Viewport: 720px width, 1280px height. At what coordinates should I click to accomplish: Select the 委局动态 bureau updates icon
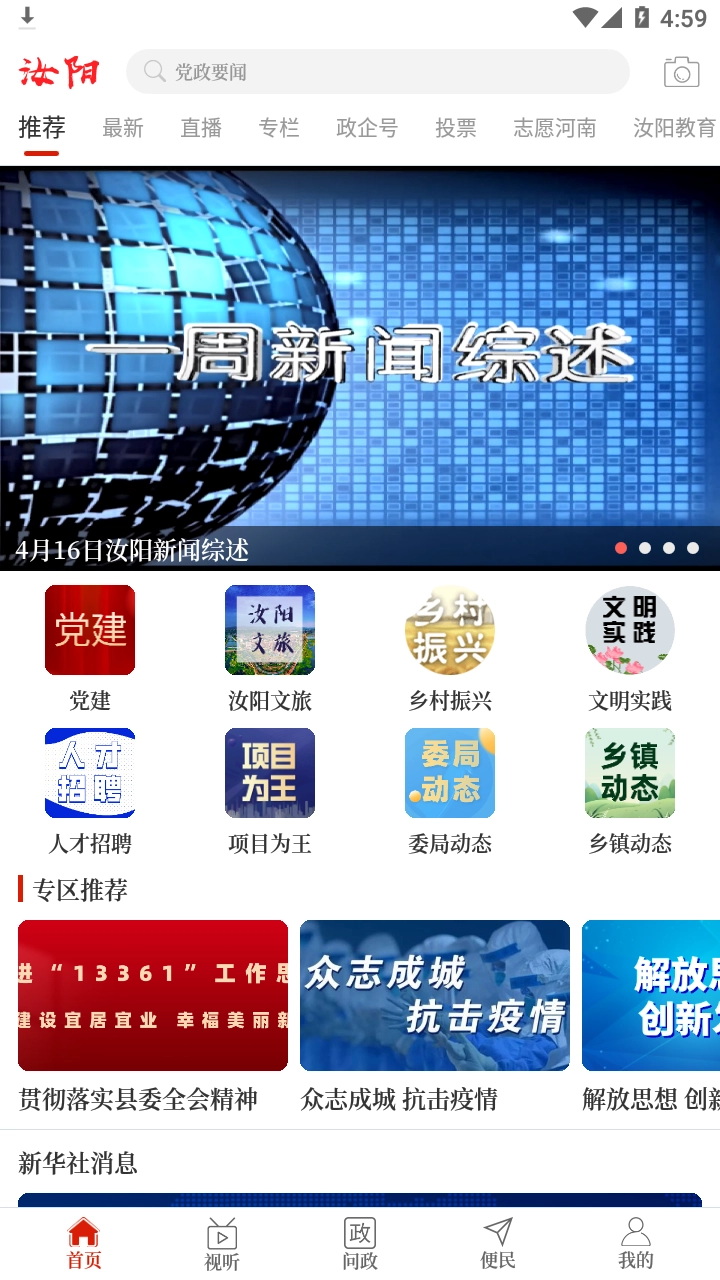click(x=449, y=772)
